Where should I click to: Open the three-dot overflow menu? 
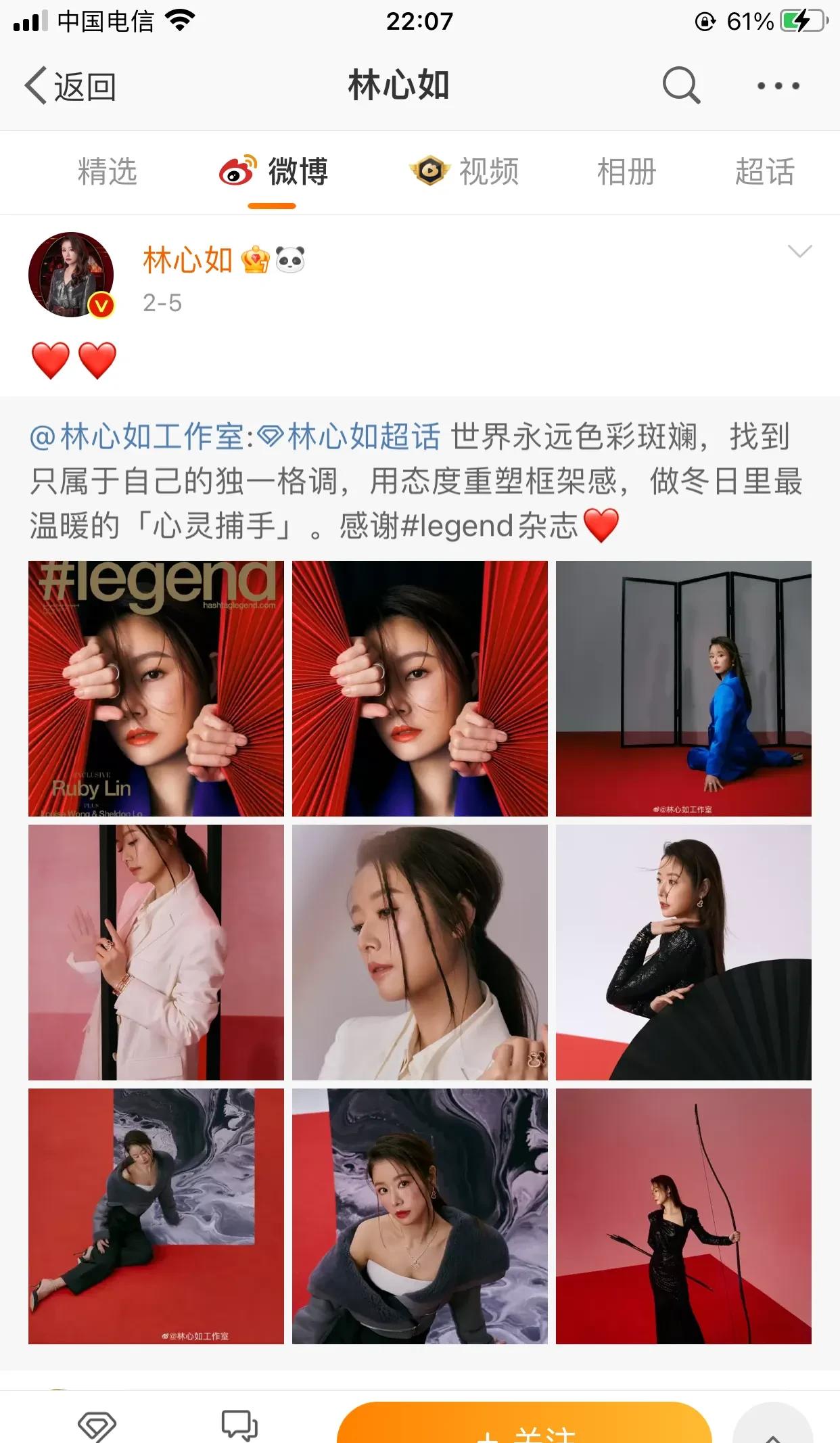tap(778, 86)
